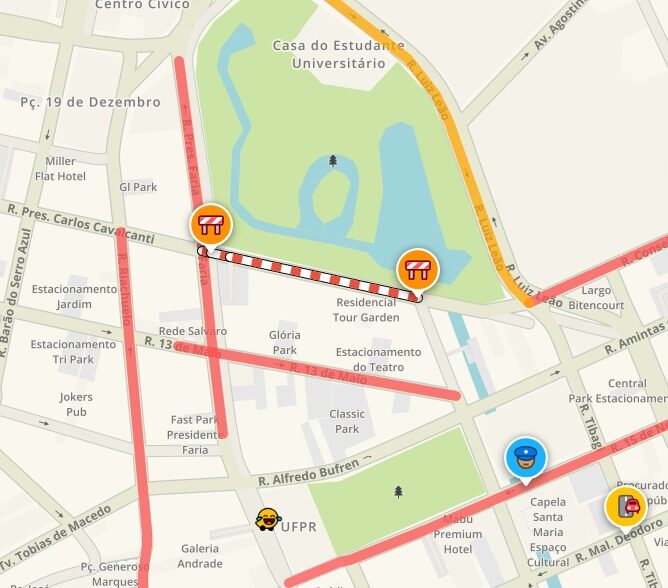
Task: Tap the laughing Wazer icon near UFPR
Action: [x=267, y=519]
